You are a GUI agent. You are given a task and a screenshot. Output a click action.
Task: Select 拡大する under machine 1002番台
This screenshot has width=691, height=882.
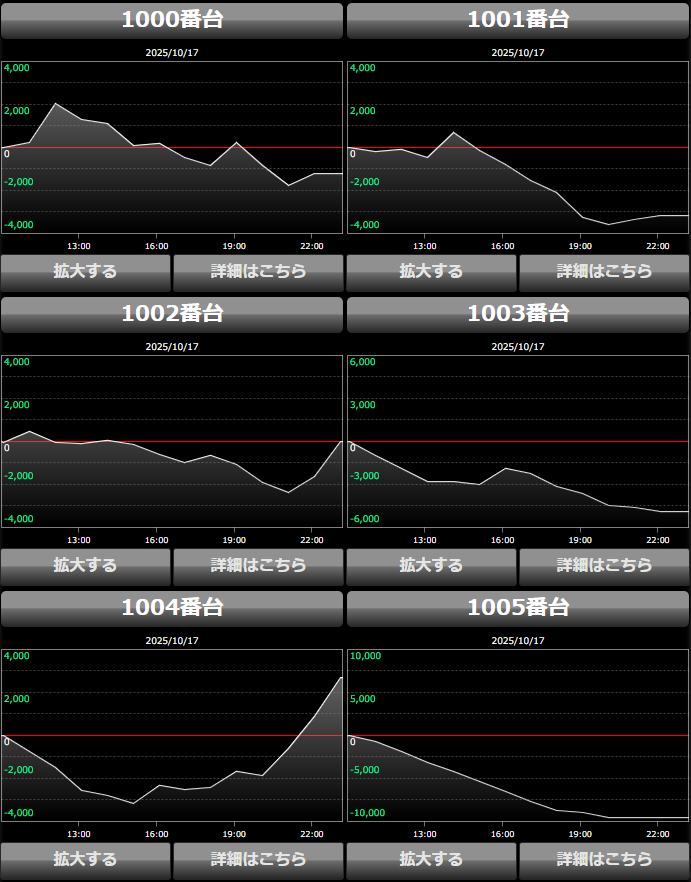[x=85, y=565]
